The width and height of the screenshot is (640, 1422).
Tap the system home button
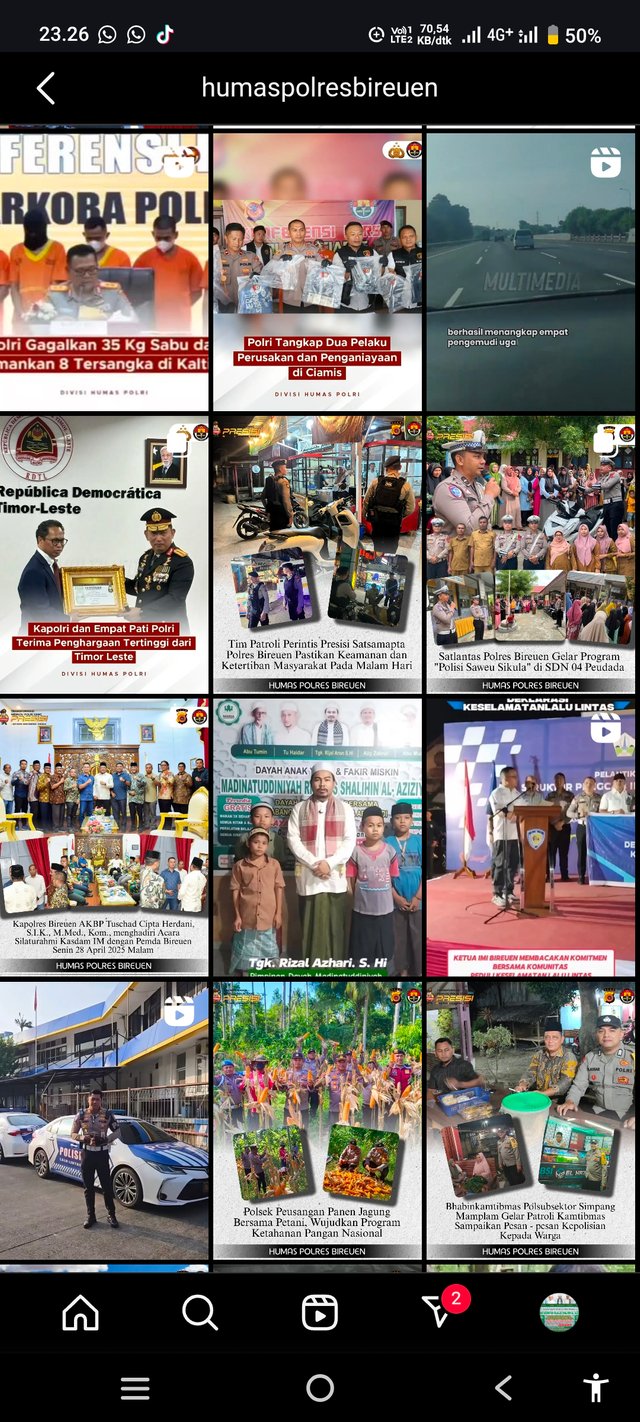tap(320, 1388)
